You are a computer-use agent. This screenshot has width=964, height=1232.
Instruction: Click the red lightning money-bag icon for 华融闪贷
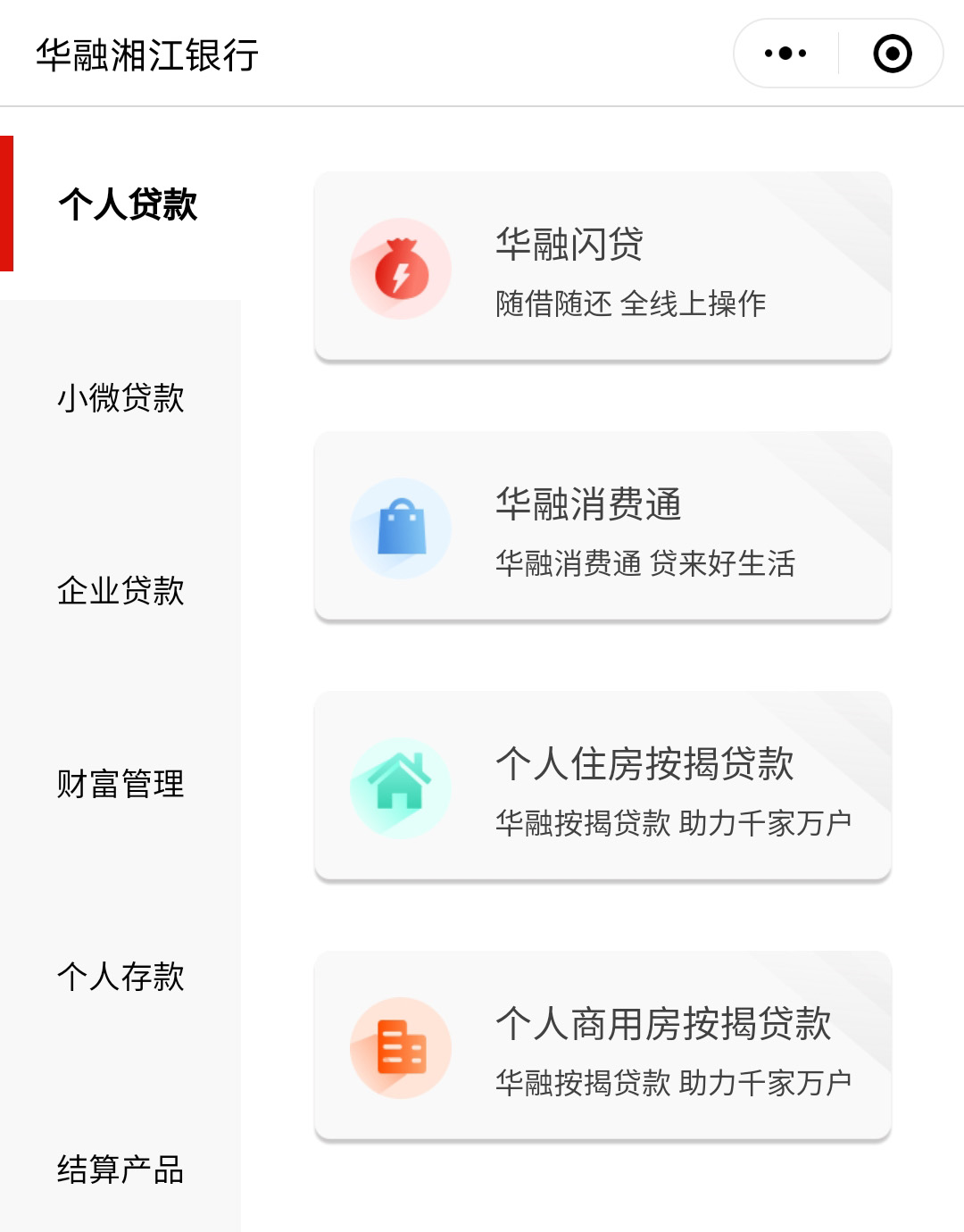click(400, 268)
